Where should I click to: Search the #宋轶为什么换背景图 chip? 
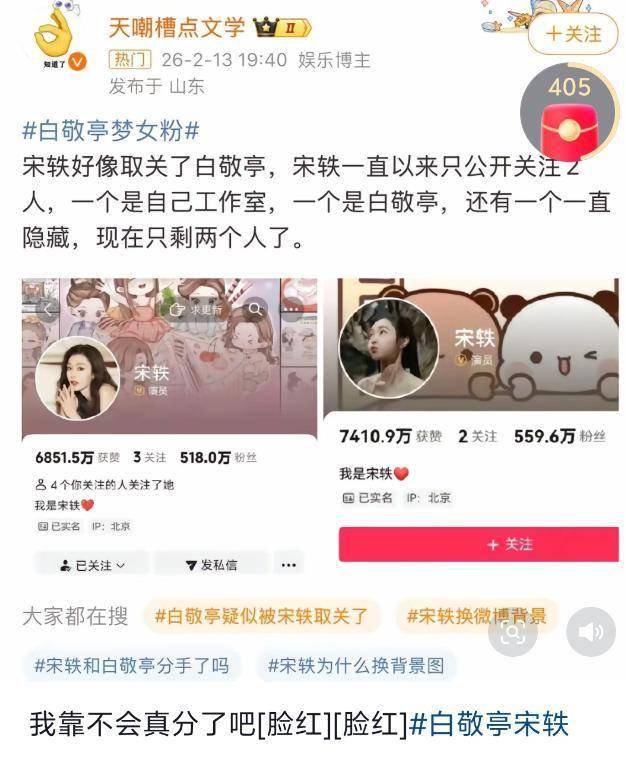[356, 665]
